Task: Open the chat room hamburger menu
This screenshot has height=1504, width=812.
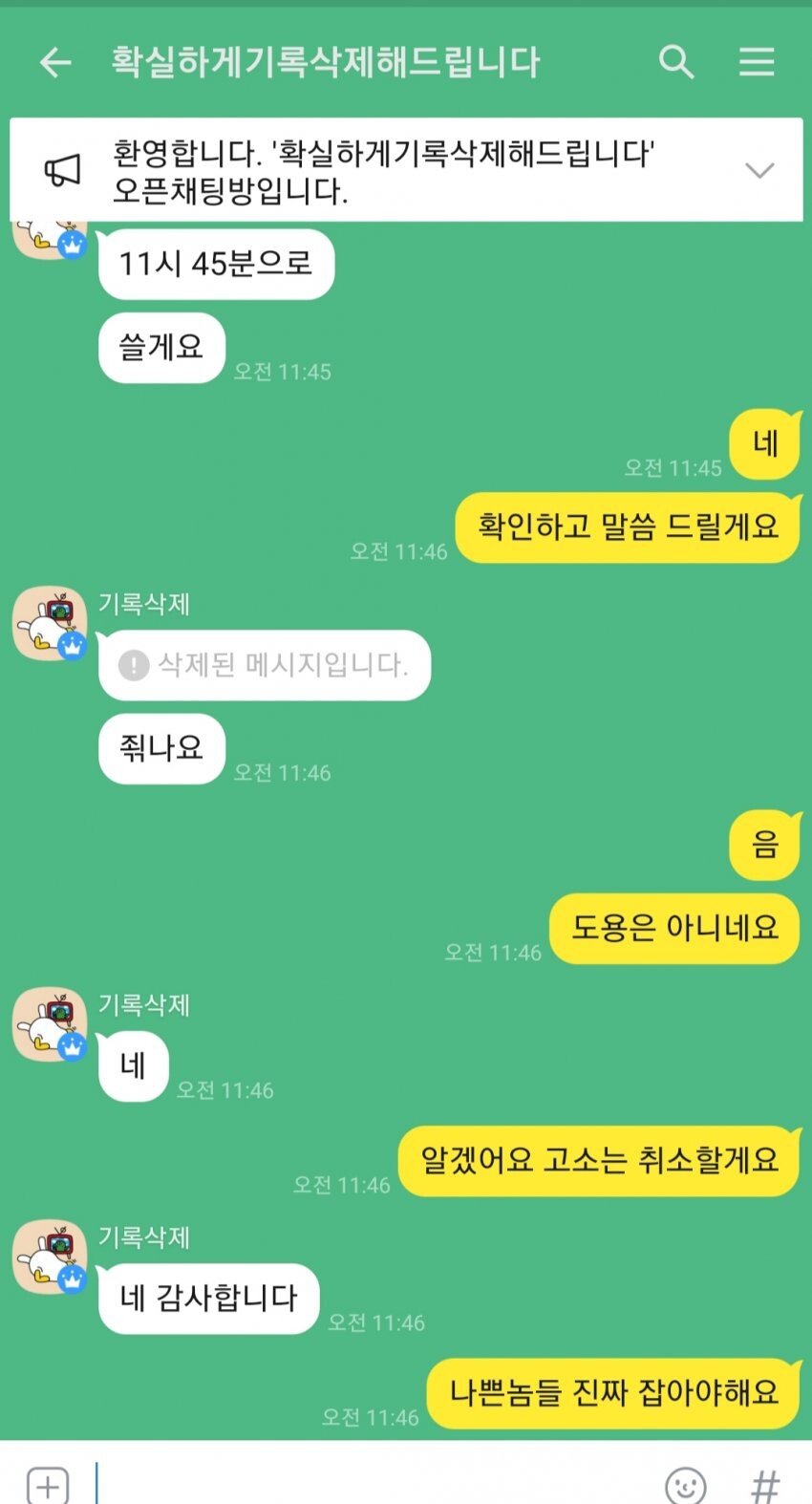Action: (x=756, y=63)
